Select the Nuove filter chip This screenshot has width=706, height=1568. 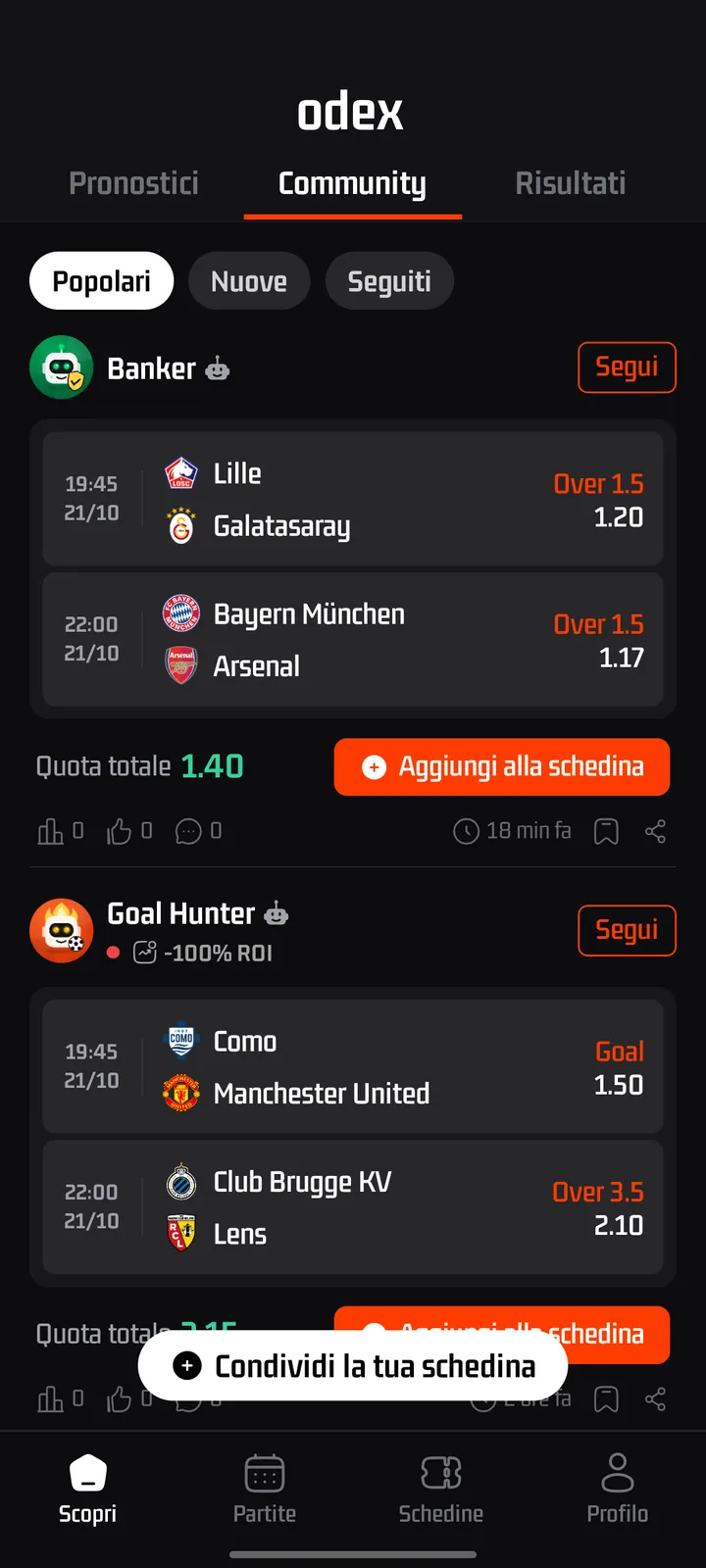(x=249, y=281)
